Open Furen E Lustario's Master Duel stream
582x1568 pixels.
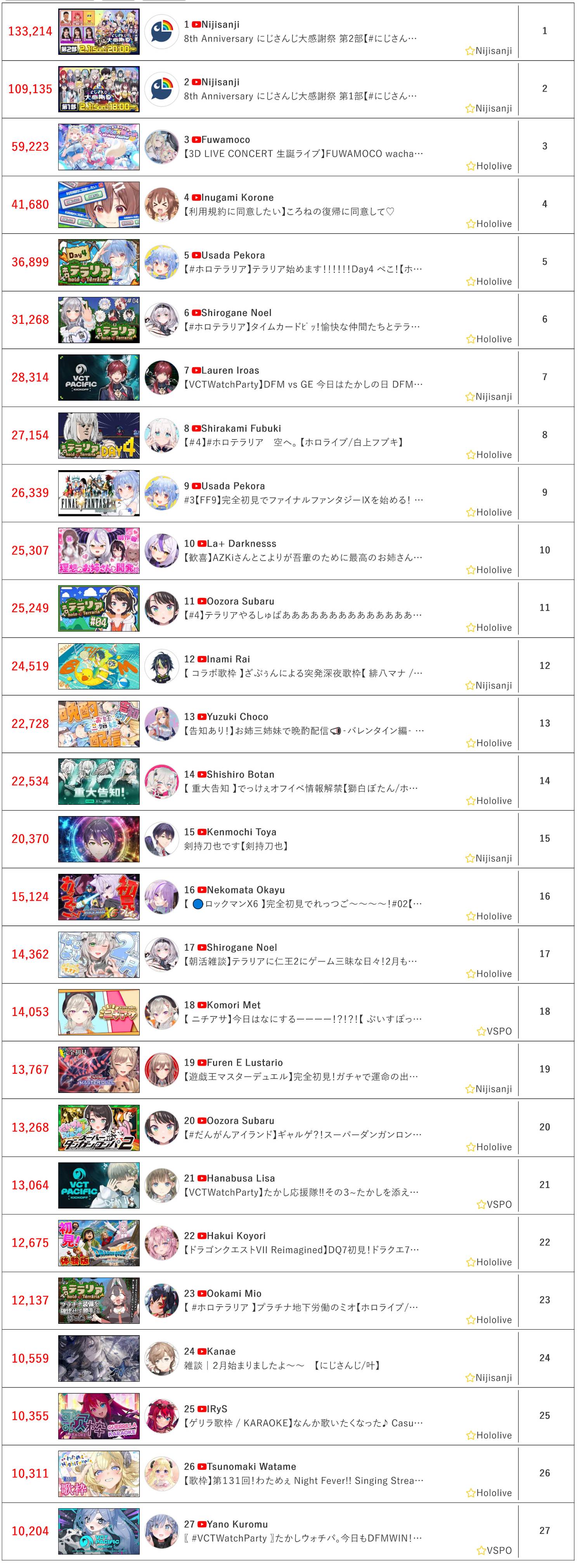coord(300,1076)
